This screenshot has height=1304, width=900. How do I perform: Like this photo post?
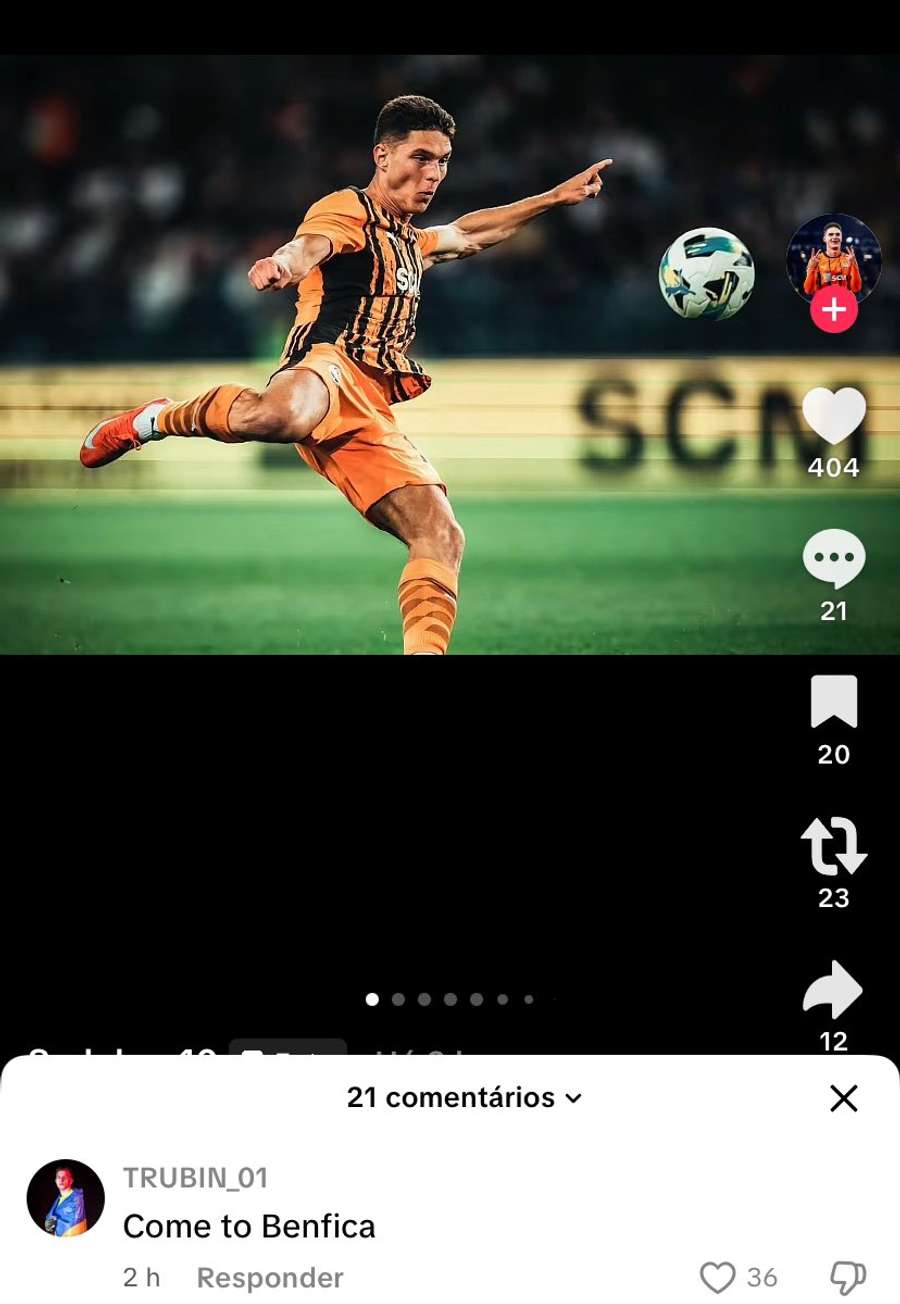[834, 415]
